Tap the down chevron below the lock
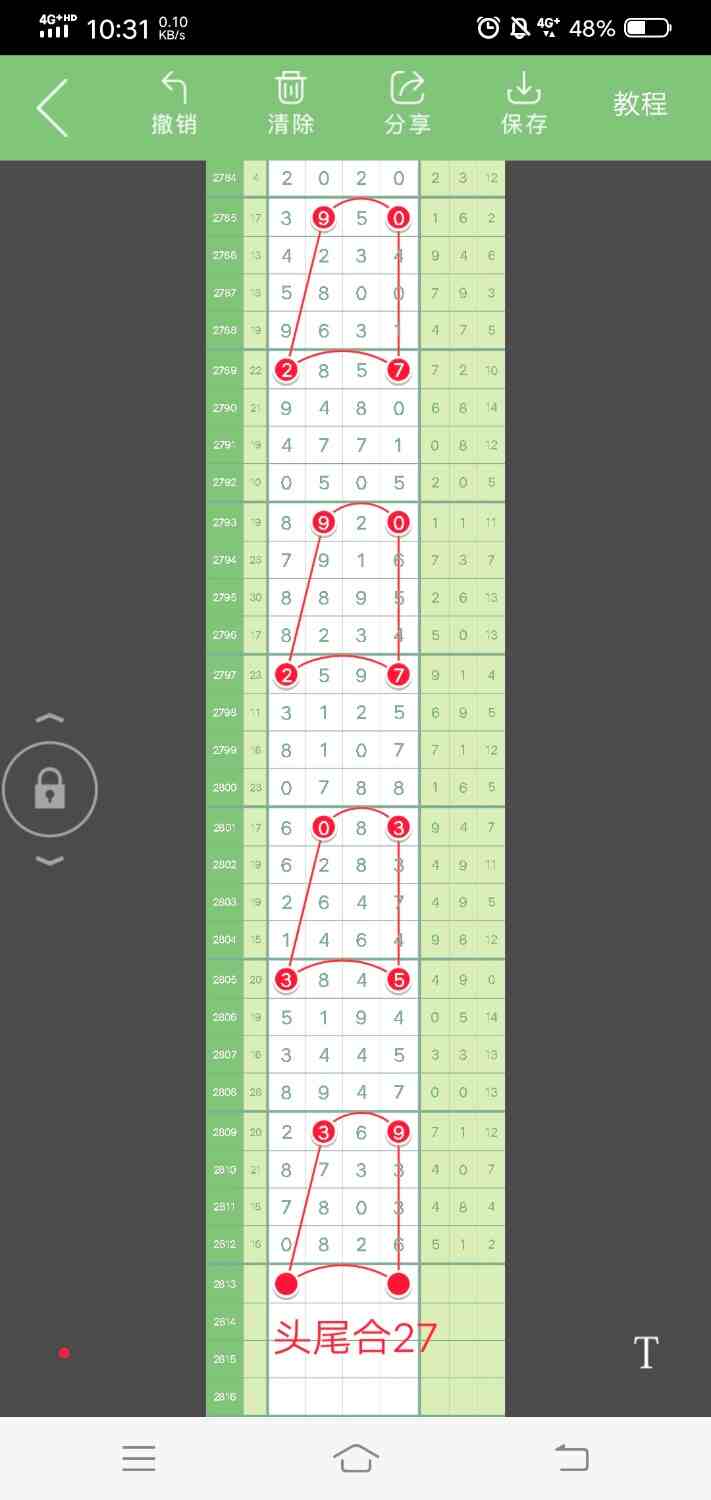 [50, 861]
